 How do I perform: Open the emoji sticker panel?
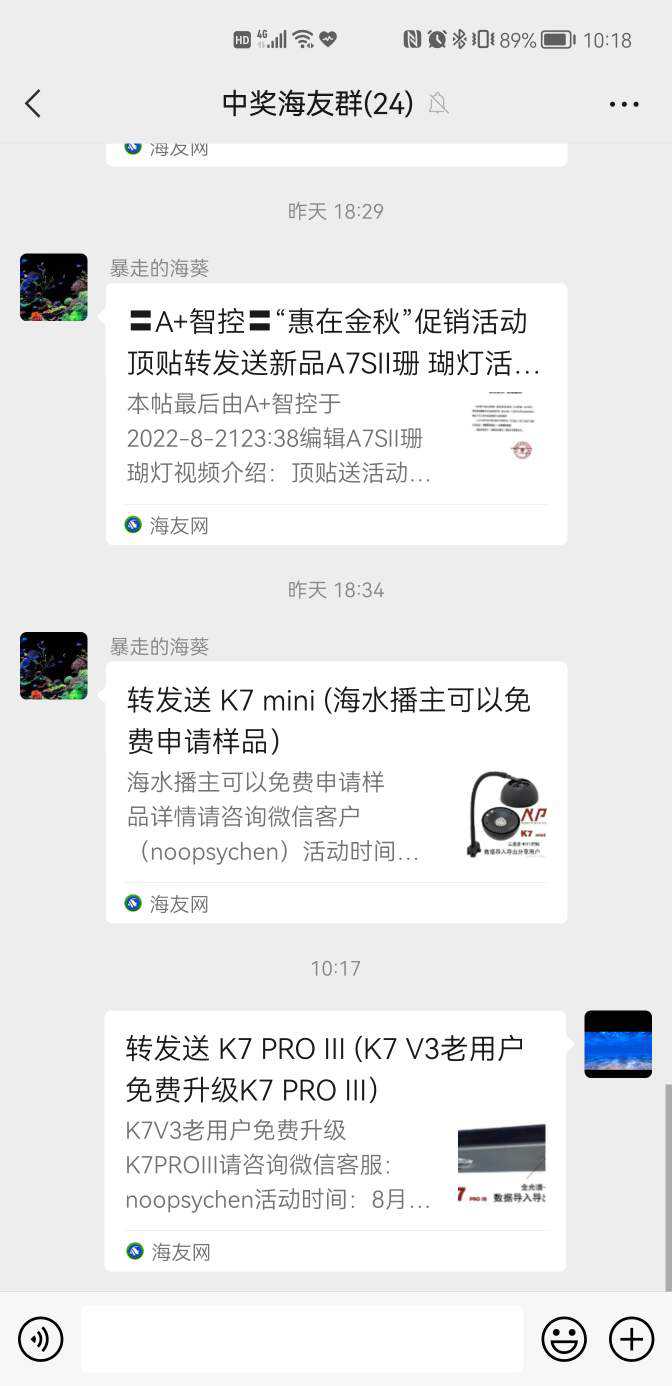pos(564,1339)
